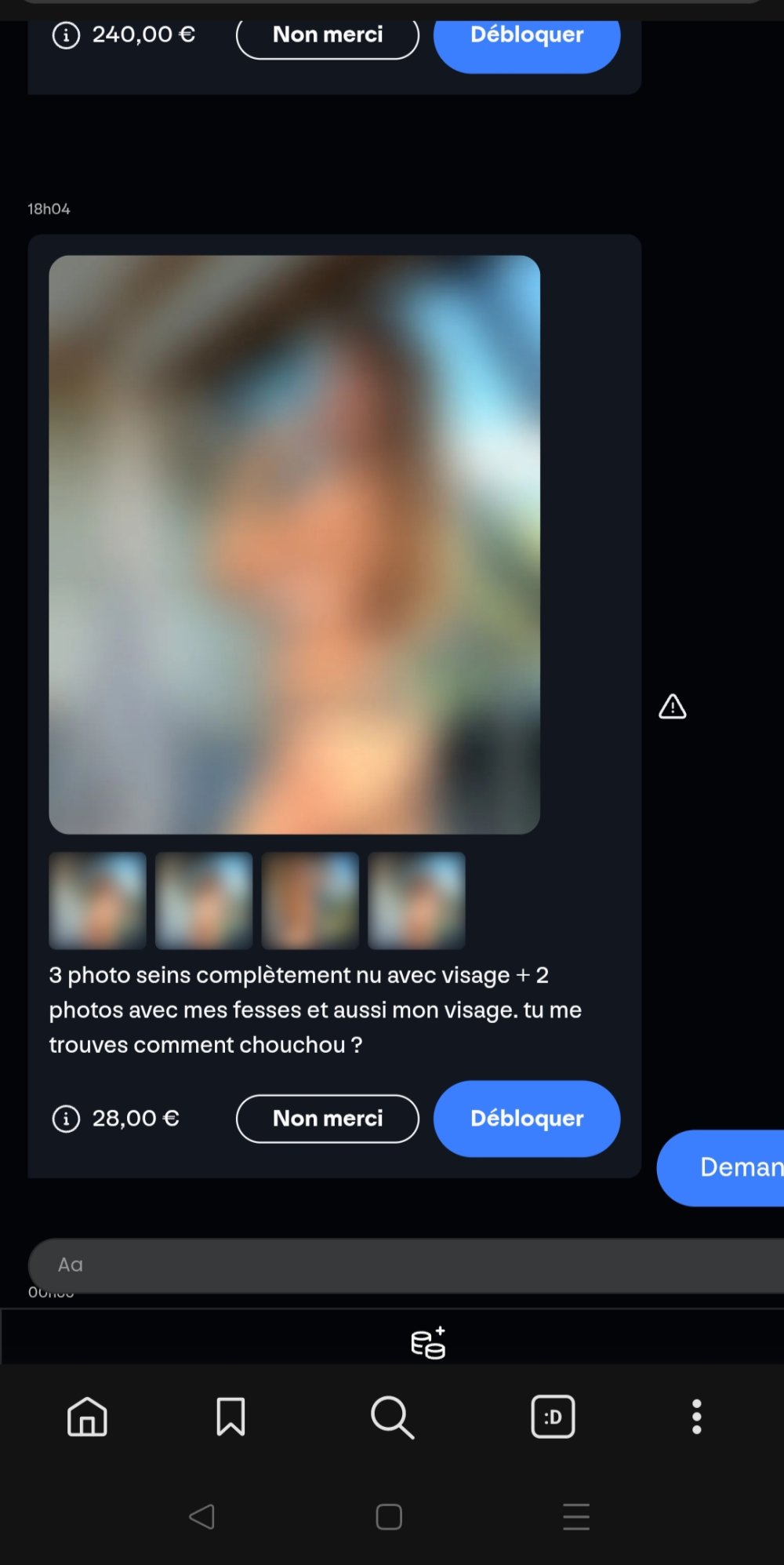Go back with the system back button

coord(202,1516)
